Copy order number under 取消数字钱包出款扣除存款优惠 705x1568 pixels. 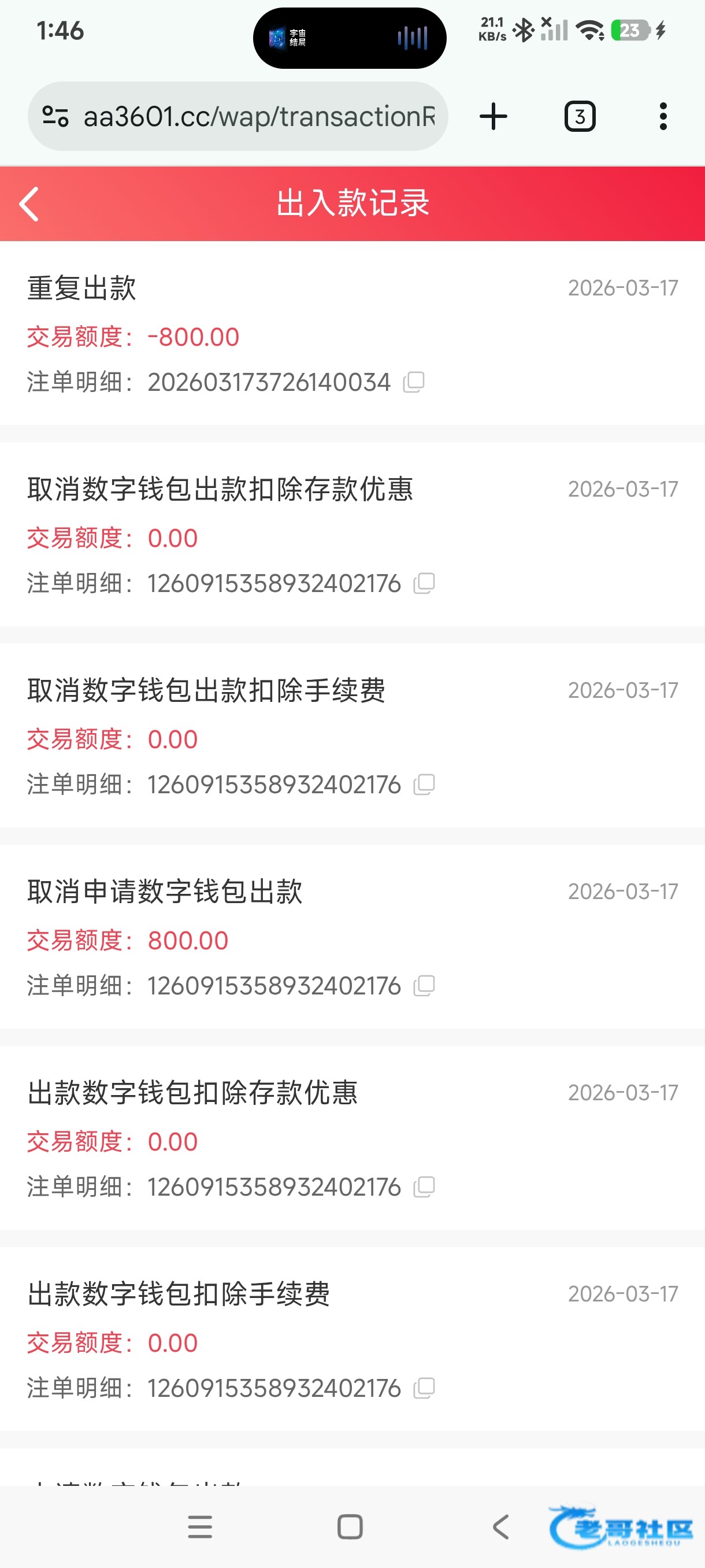[x=424, y=583]
